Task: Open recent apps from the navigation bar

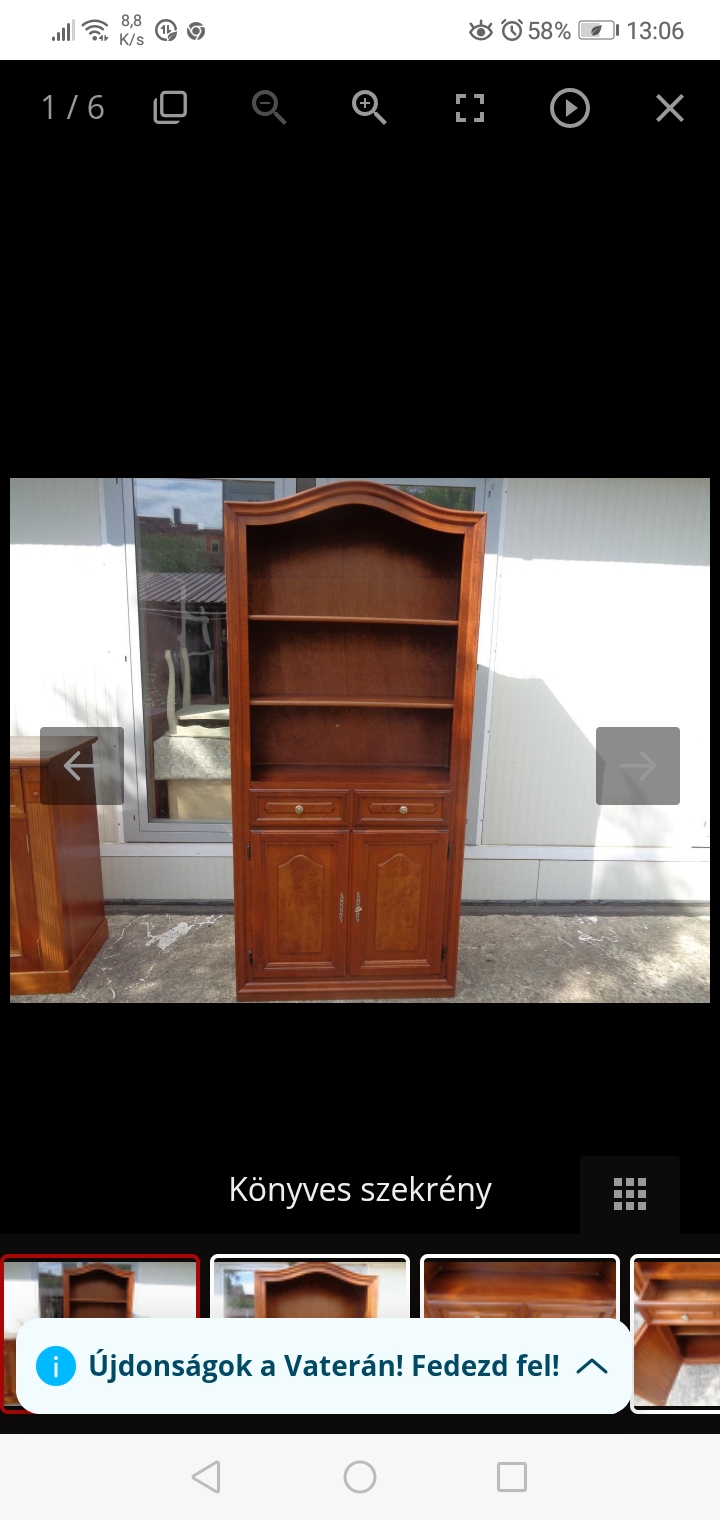Action: point(512,1477)
